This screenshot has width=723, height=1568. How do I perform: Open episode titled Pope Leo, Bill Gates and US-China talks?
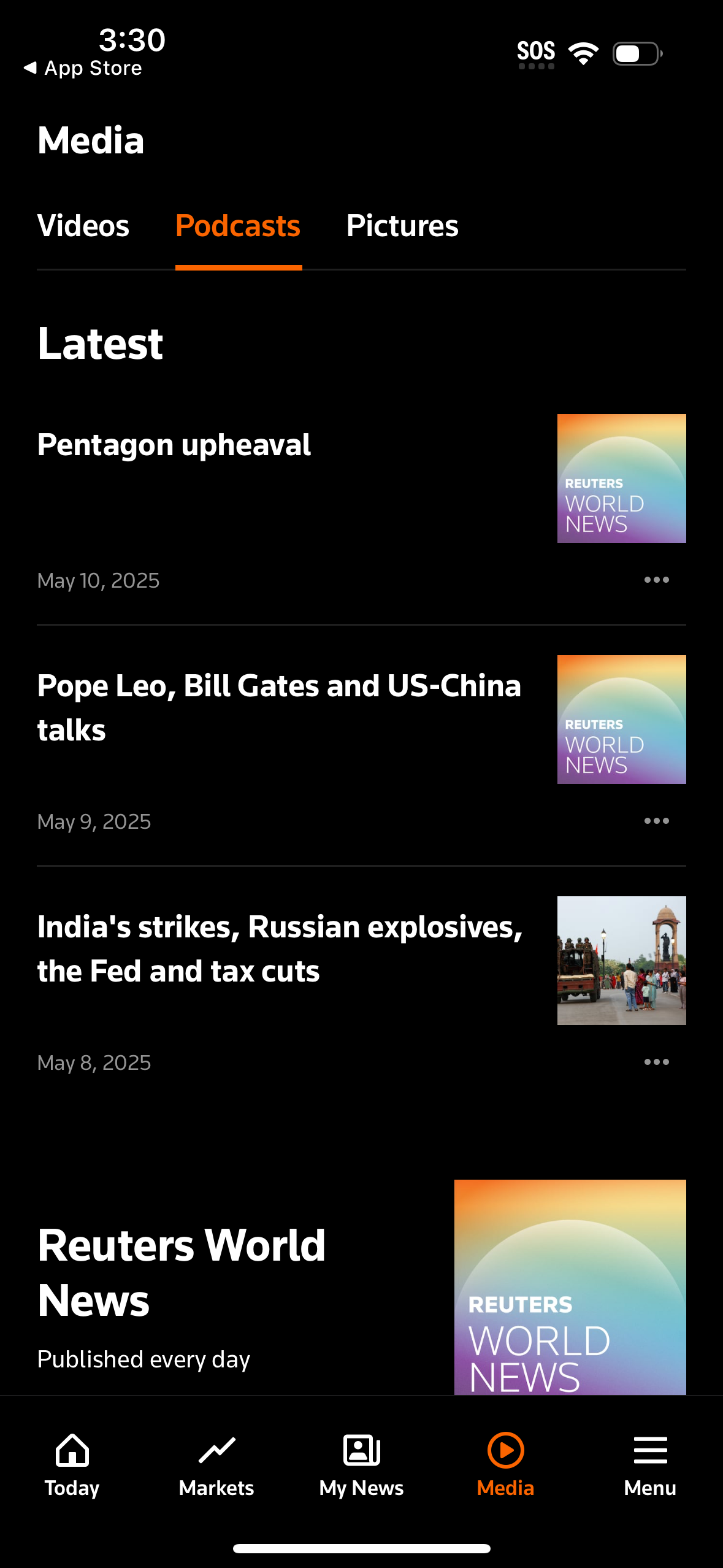coord(278,707)
